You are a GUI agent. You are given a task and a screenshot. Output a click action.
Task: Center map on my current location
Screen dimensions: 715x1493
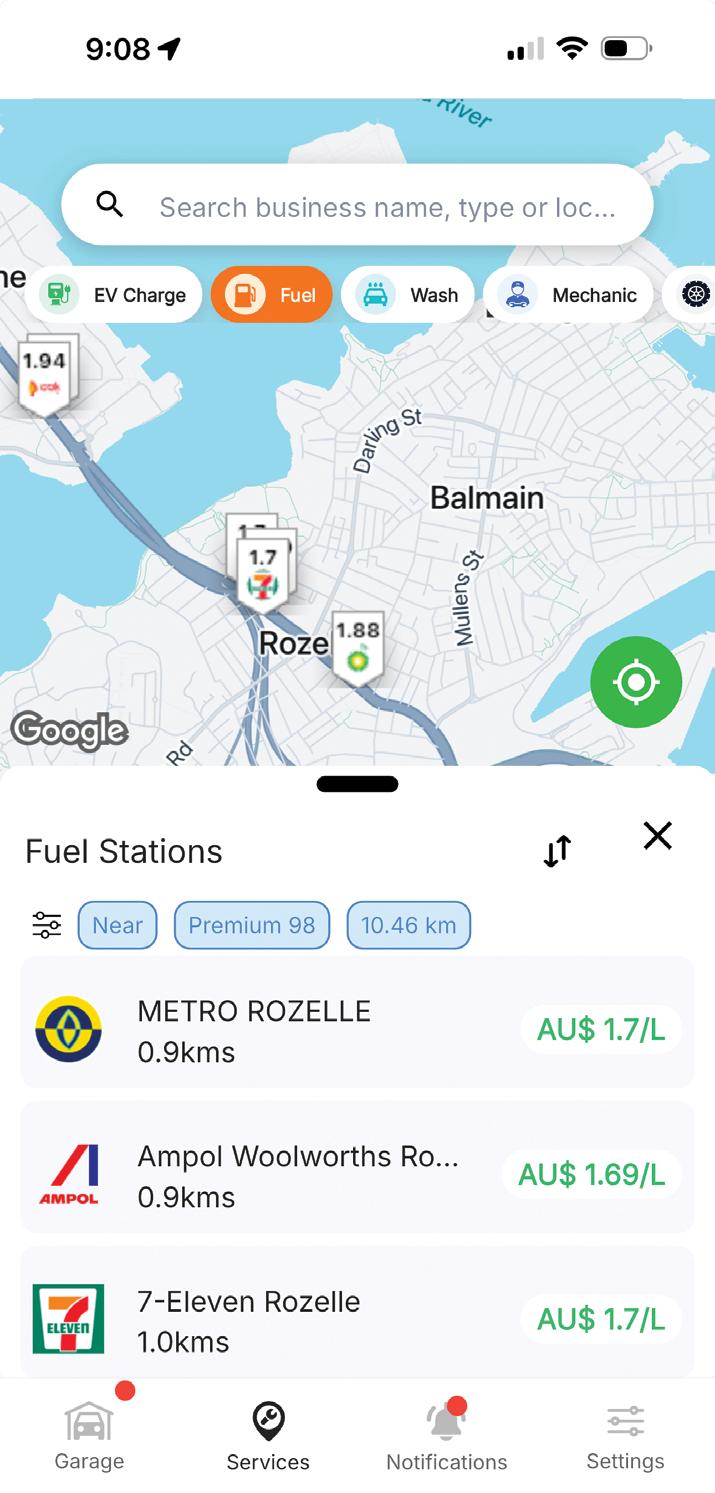[636, 682]
